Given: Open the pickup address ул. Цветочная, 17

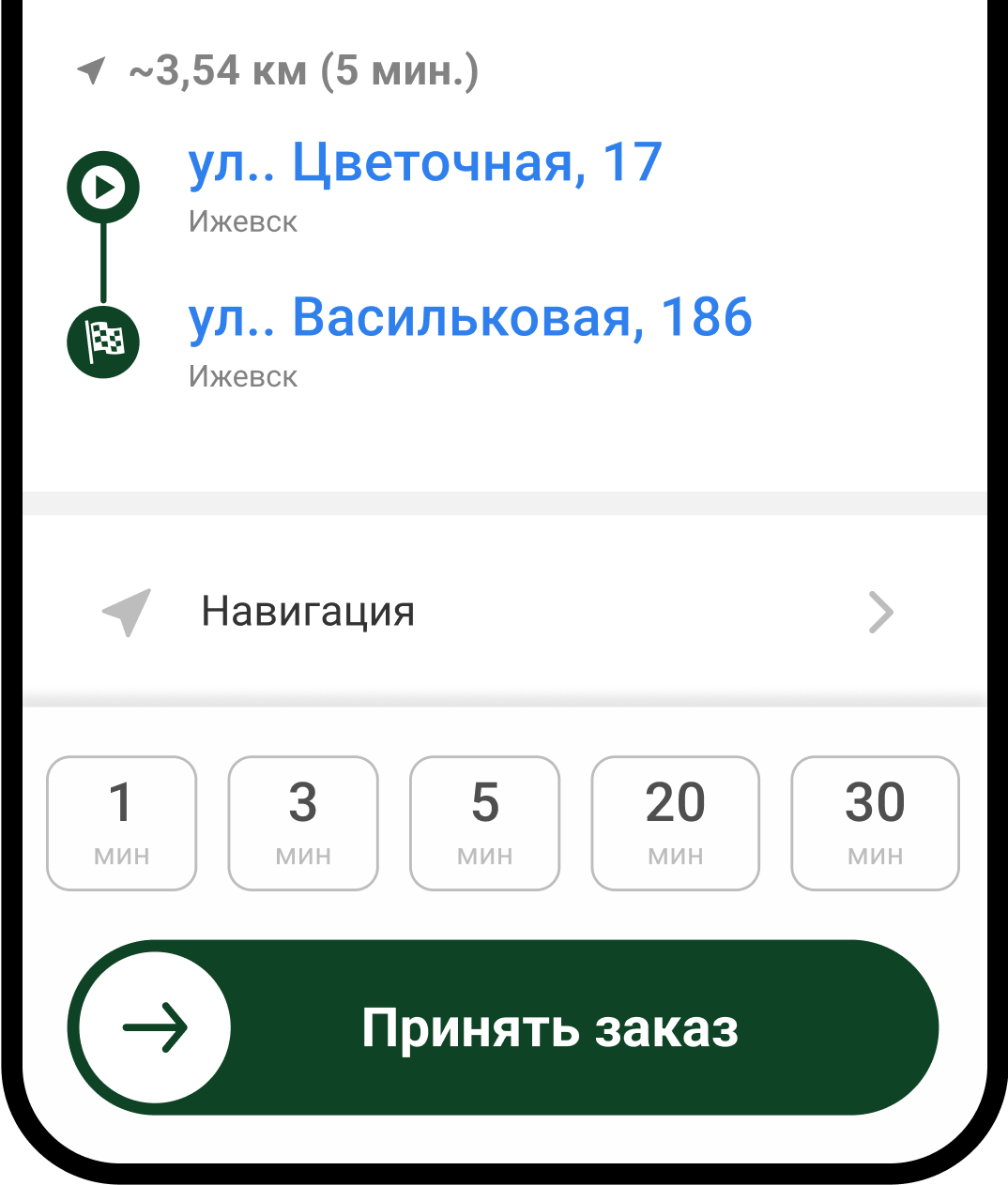Looking at the screenshot, I should pyautogui.click(x=425, y=163).
